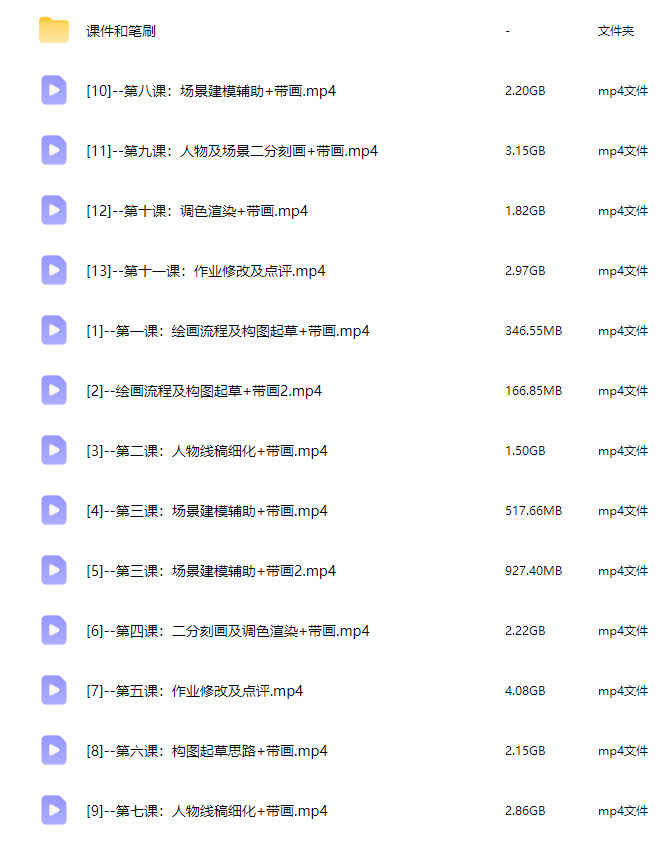Open the [10] 第八课 场景建模辅助 video
The width and height of the screenshot is (668, 843).
click(210, 91)
